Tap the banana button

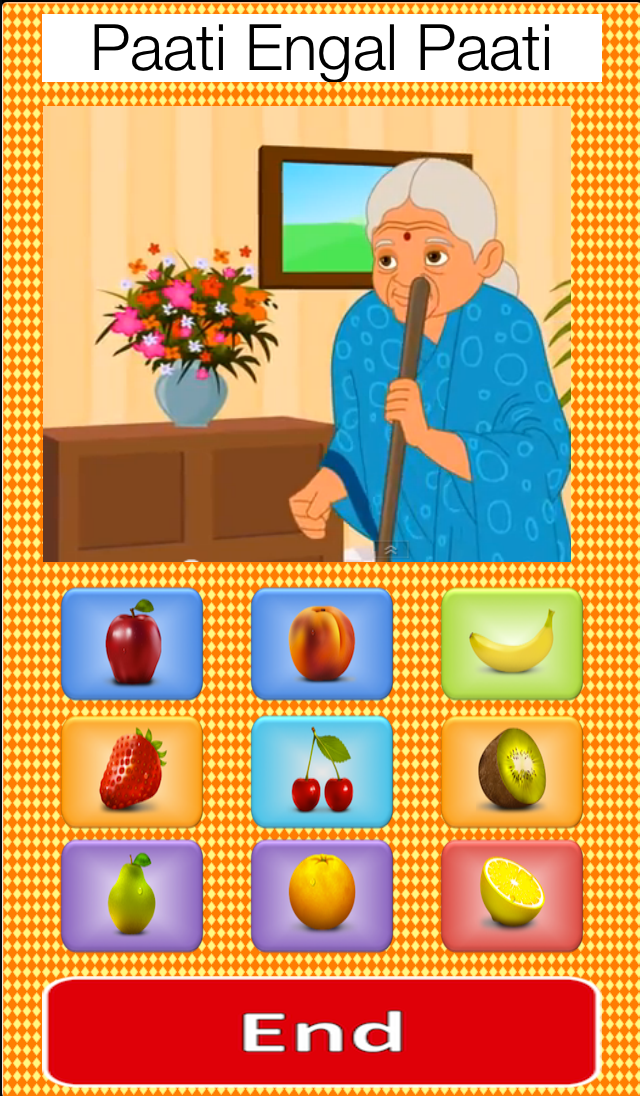(512, 644)
